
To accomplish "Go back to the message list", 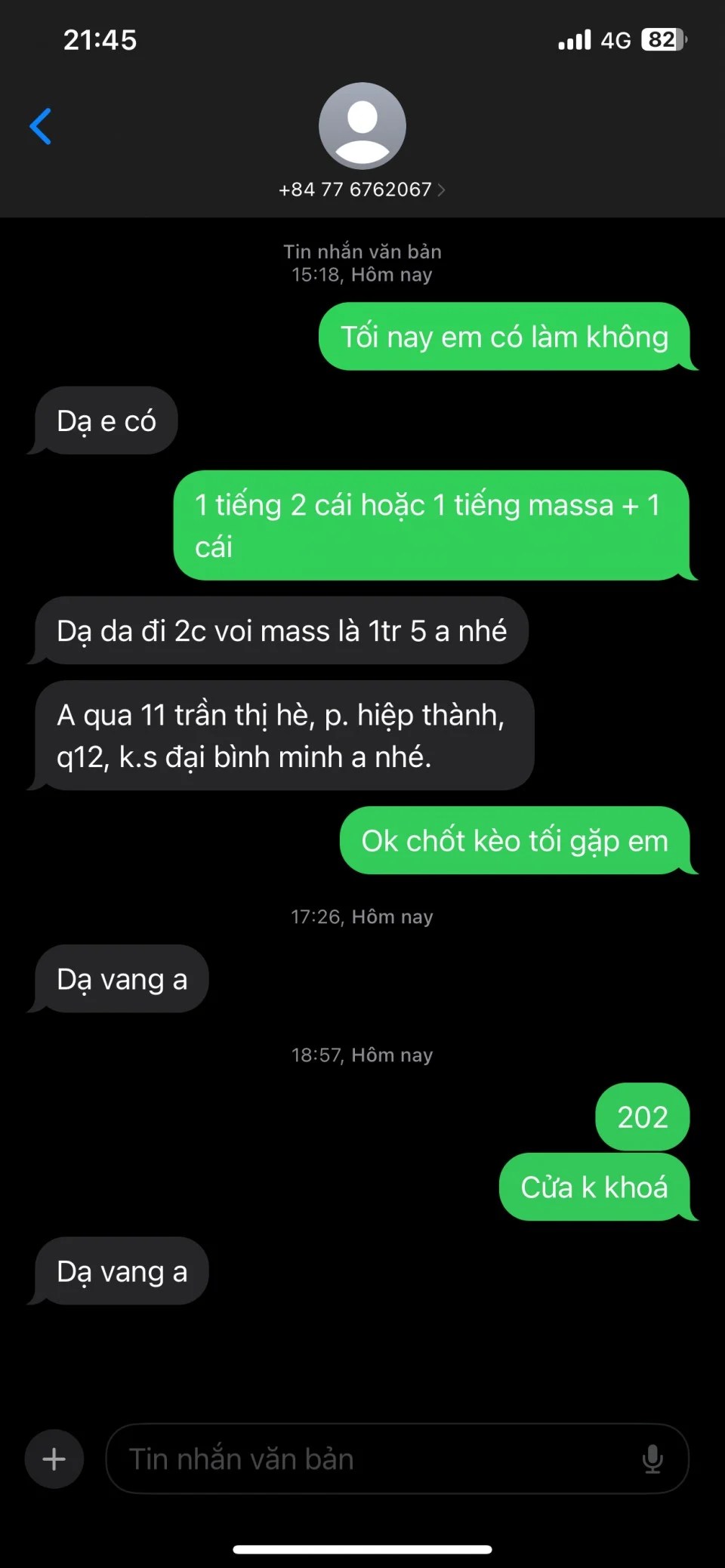I will click(x=41, y=126).
